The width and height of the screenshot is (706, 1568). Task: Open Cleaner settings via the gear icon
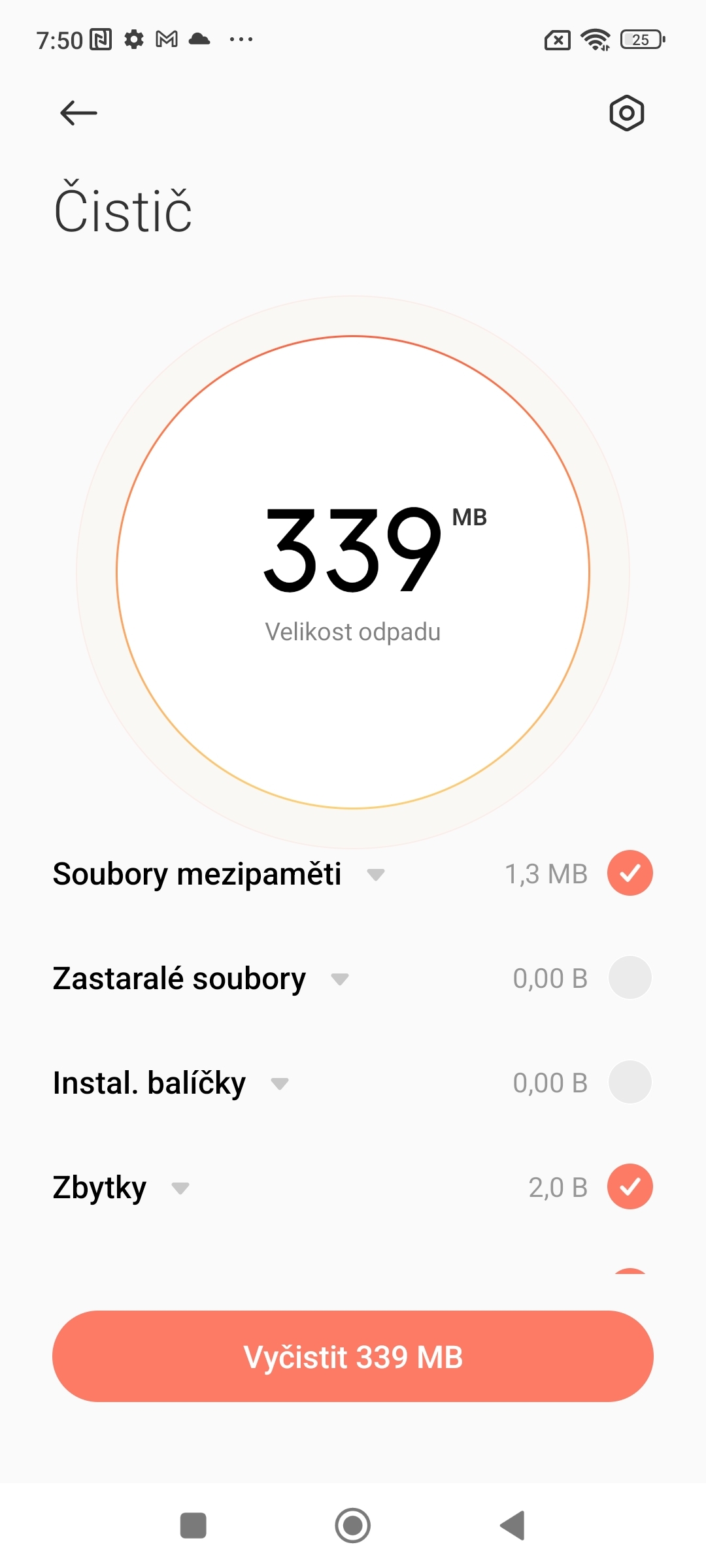626,112
